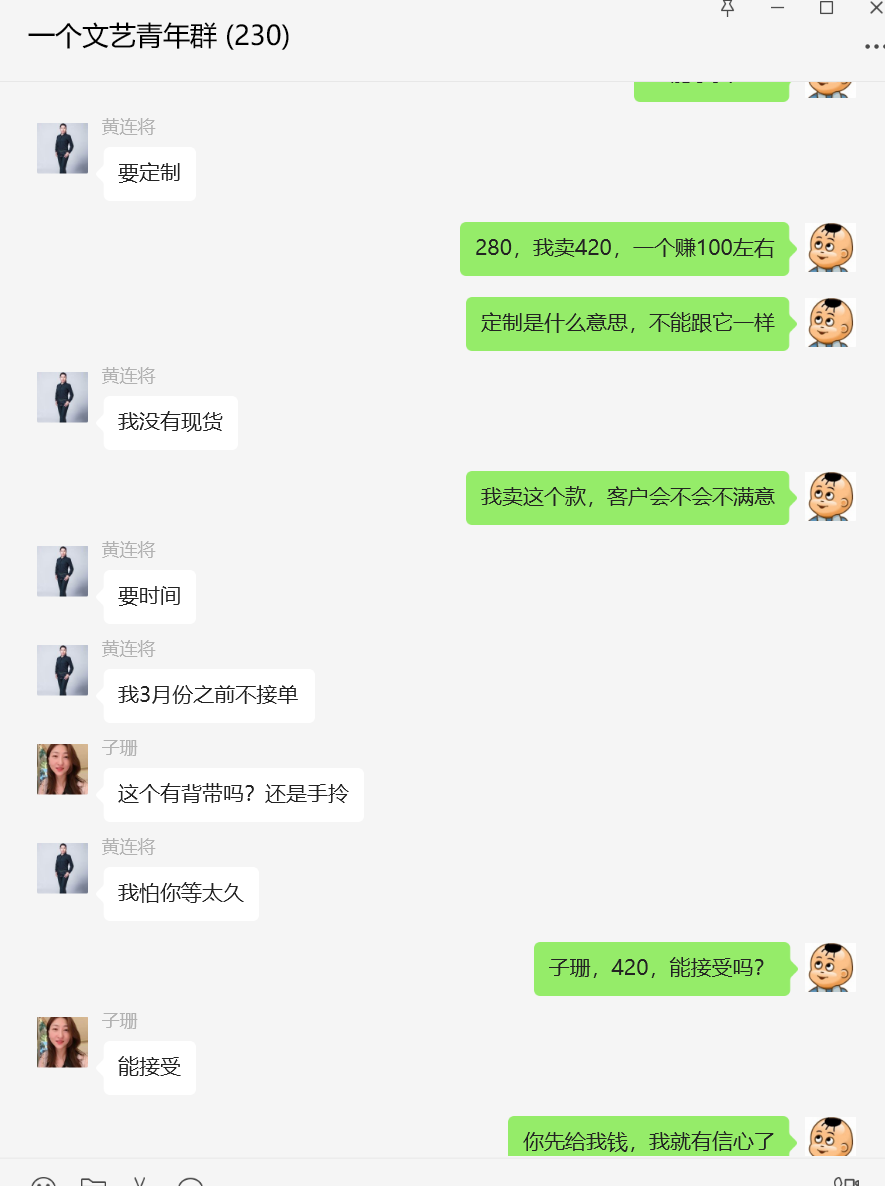
Task: Click your own avatar beside your latest message
Action: click(x=830, y=1137)
